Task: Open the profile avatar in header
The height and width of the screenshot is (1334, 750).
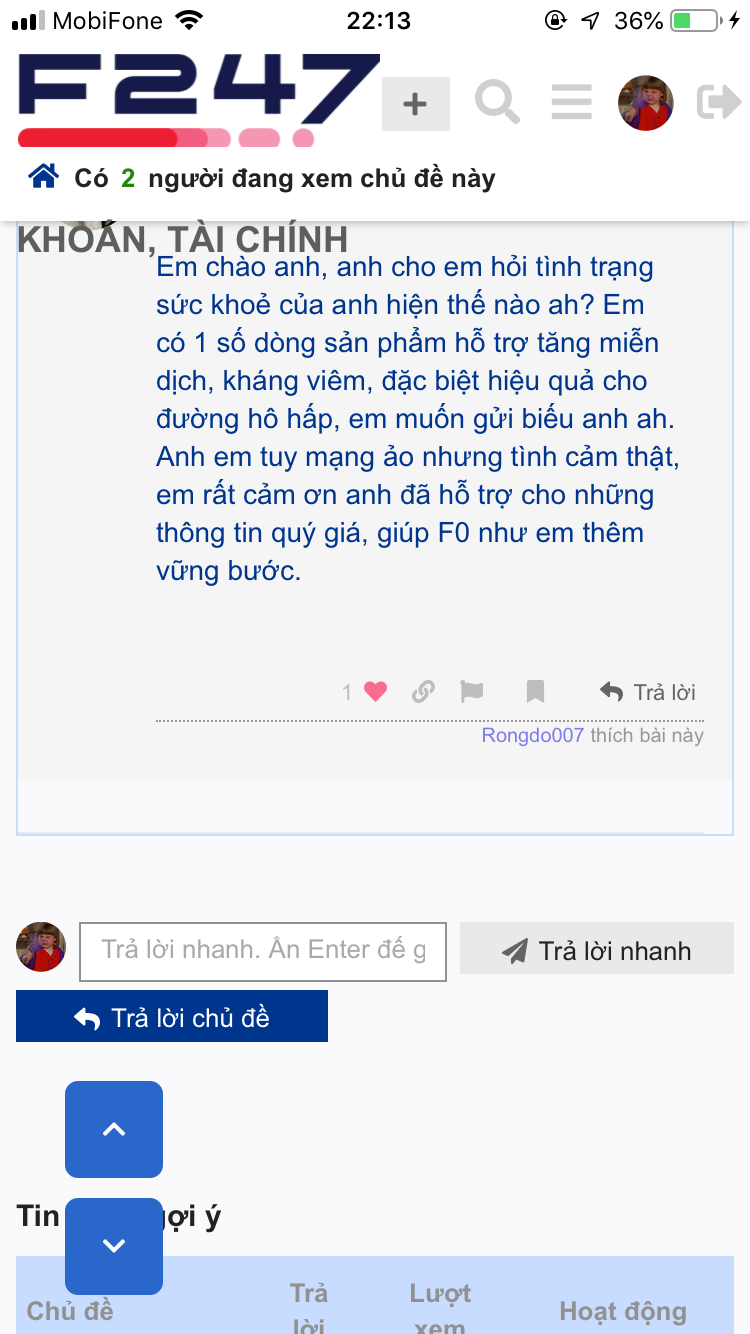Action: (645, 103)
